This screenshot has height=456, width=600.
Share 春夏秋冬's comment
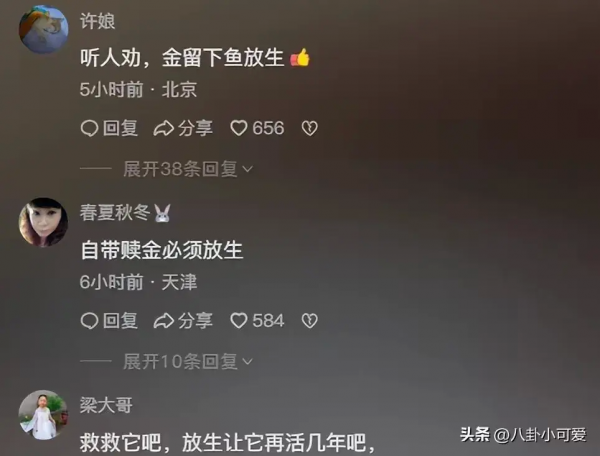coord(182,320)
